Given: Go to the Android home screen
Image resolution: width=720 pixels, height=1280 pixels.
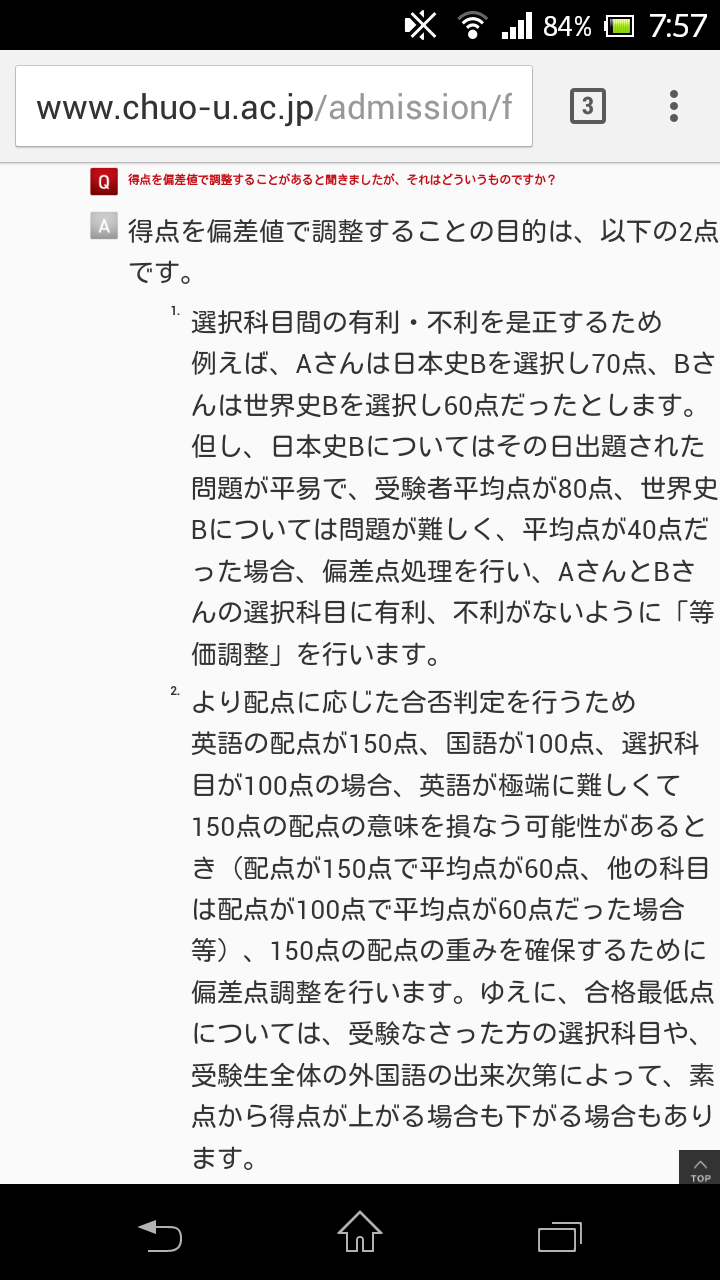Looking at the screenshot, I should point(360,1232).
